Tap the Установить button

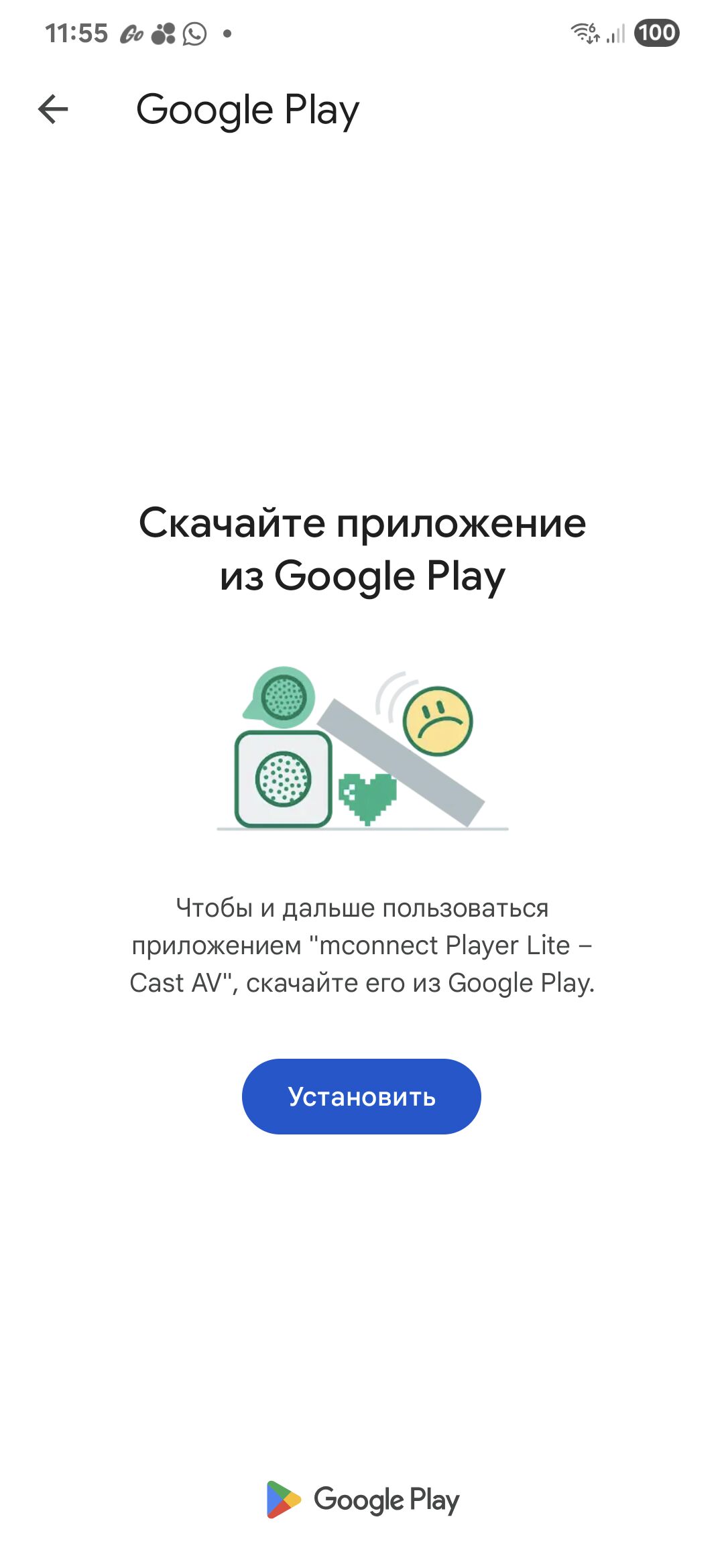pyautogui.click(x=361, y=1096)
